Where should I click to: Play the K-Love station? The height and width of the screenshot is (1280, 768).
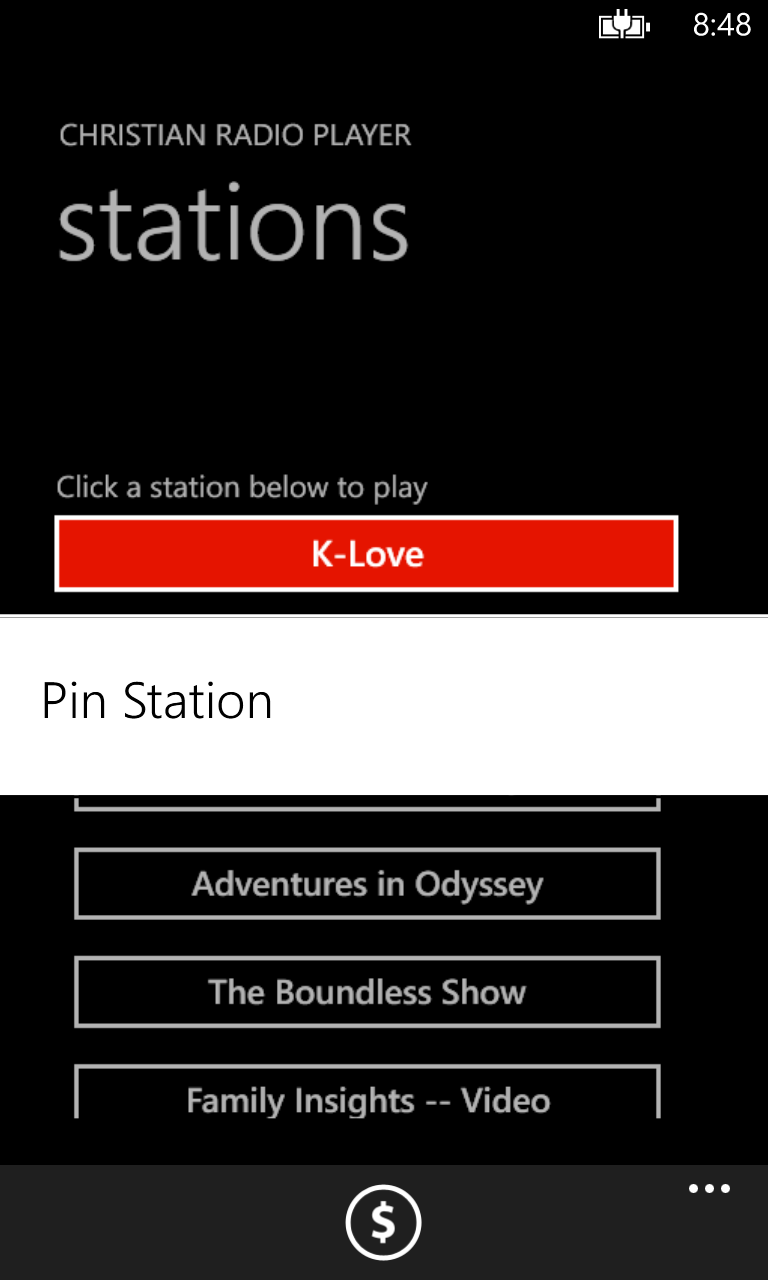[x=366, y=554]
